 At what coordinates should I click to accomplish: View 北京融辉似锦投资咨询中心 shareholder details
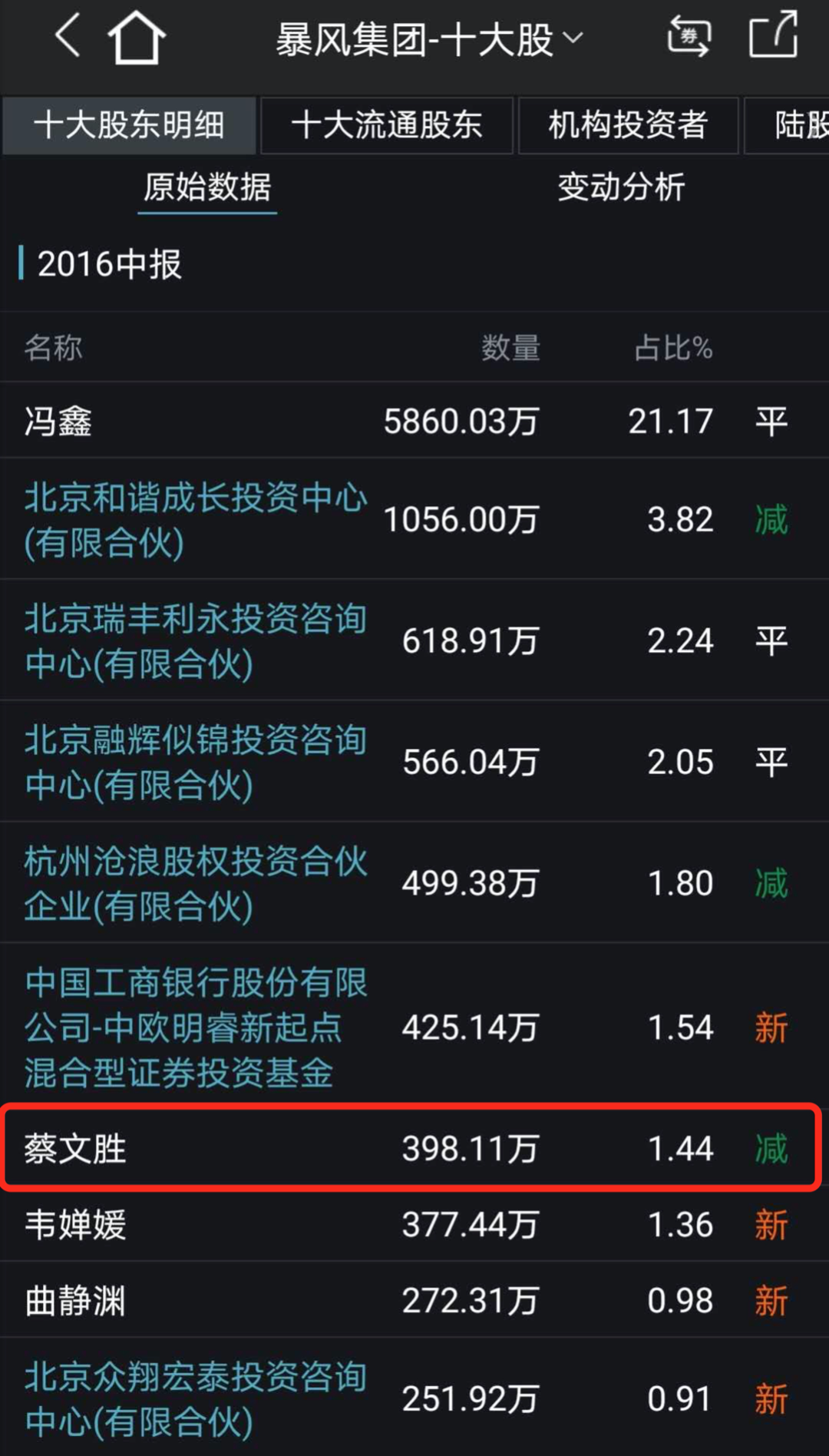[196, 762]
